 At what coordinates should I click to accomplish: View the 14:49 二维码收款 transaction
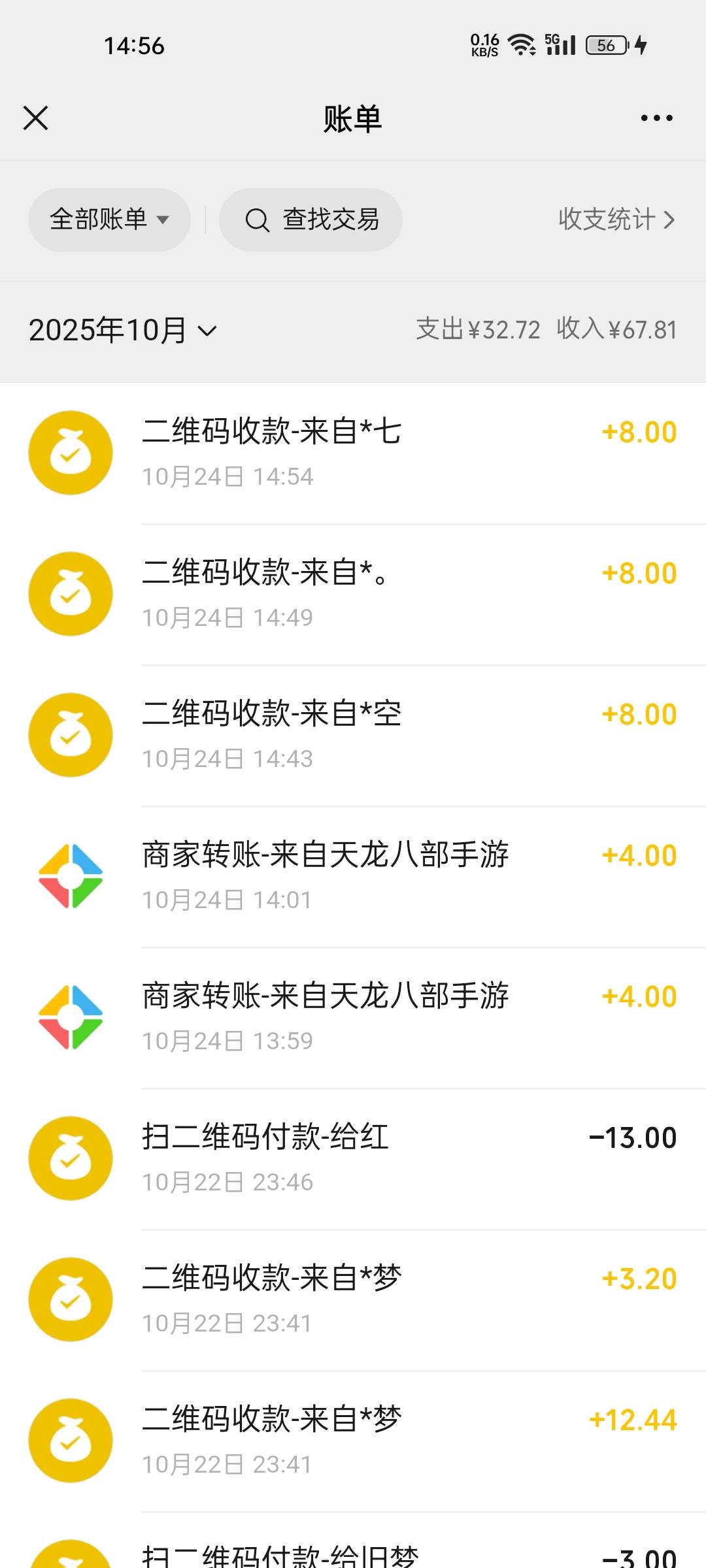(353, 594)
